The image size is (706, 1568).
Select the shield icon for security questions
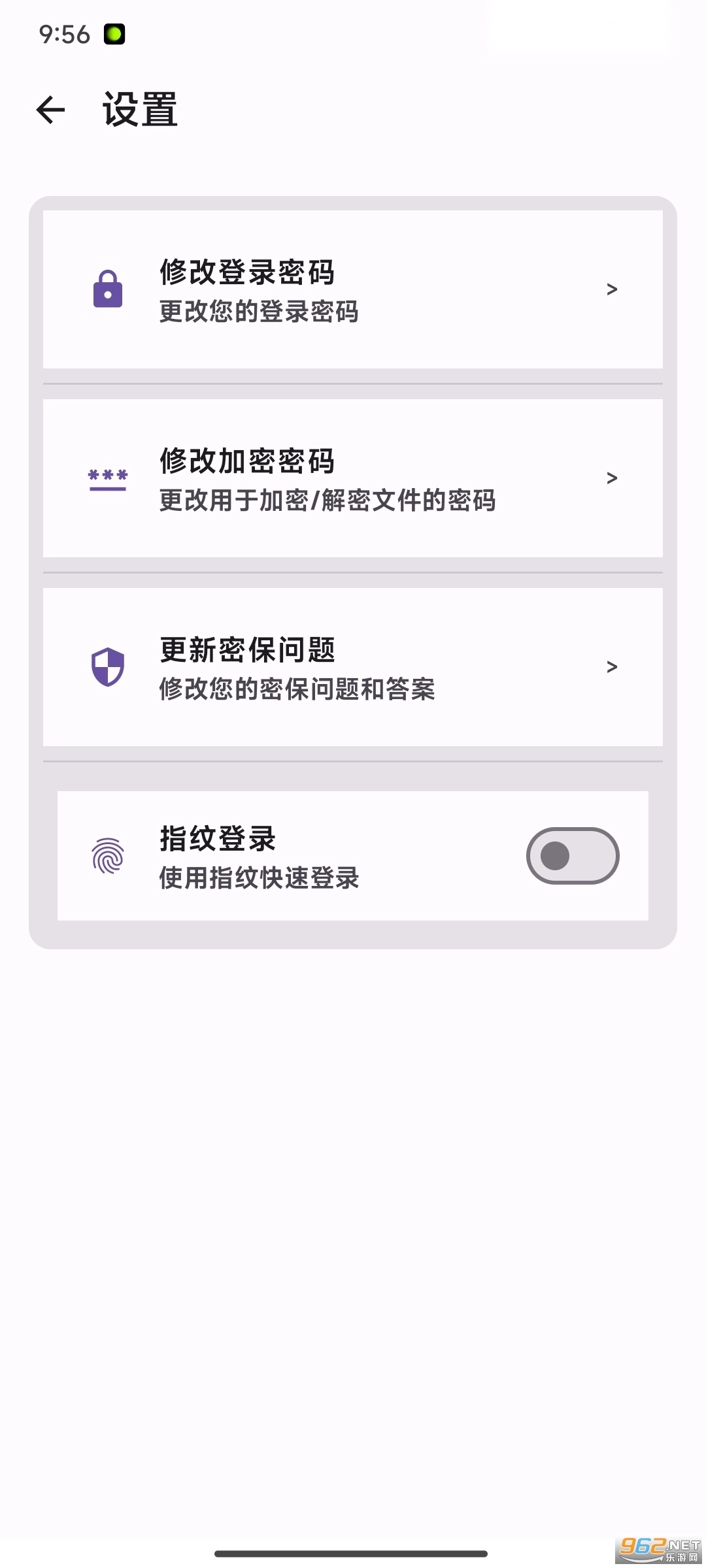tap(107, 666)
